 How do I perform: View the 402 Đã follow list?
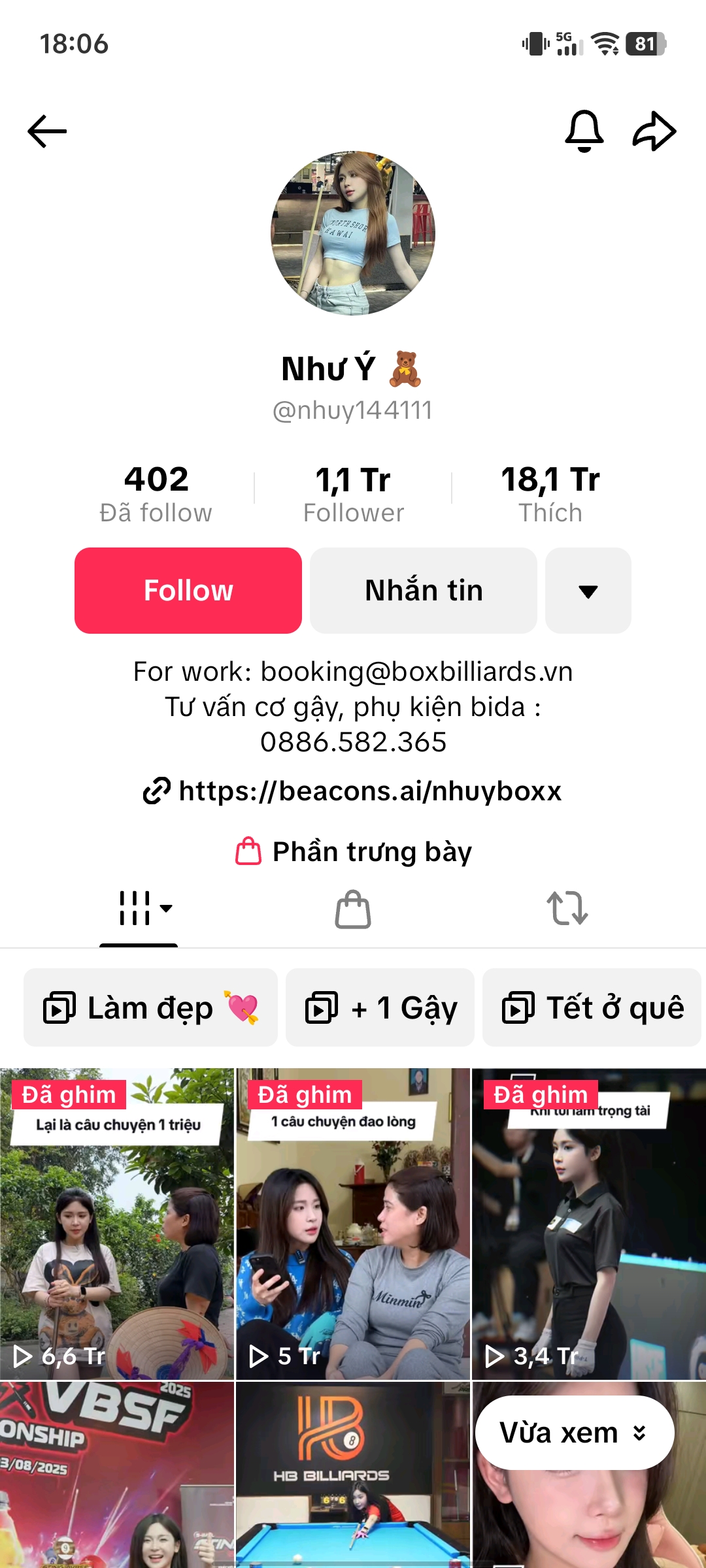pyautogui.click(x=156, y=494)
